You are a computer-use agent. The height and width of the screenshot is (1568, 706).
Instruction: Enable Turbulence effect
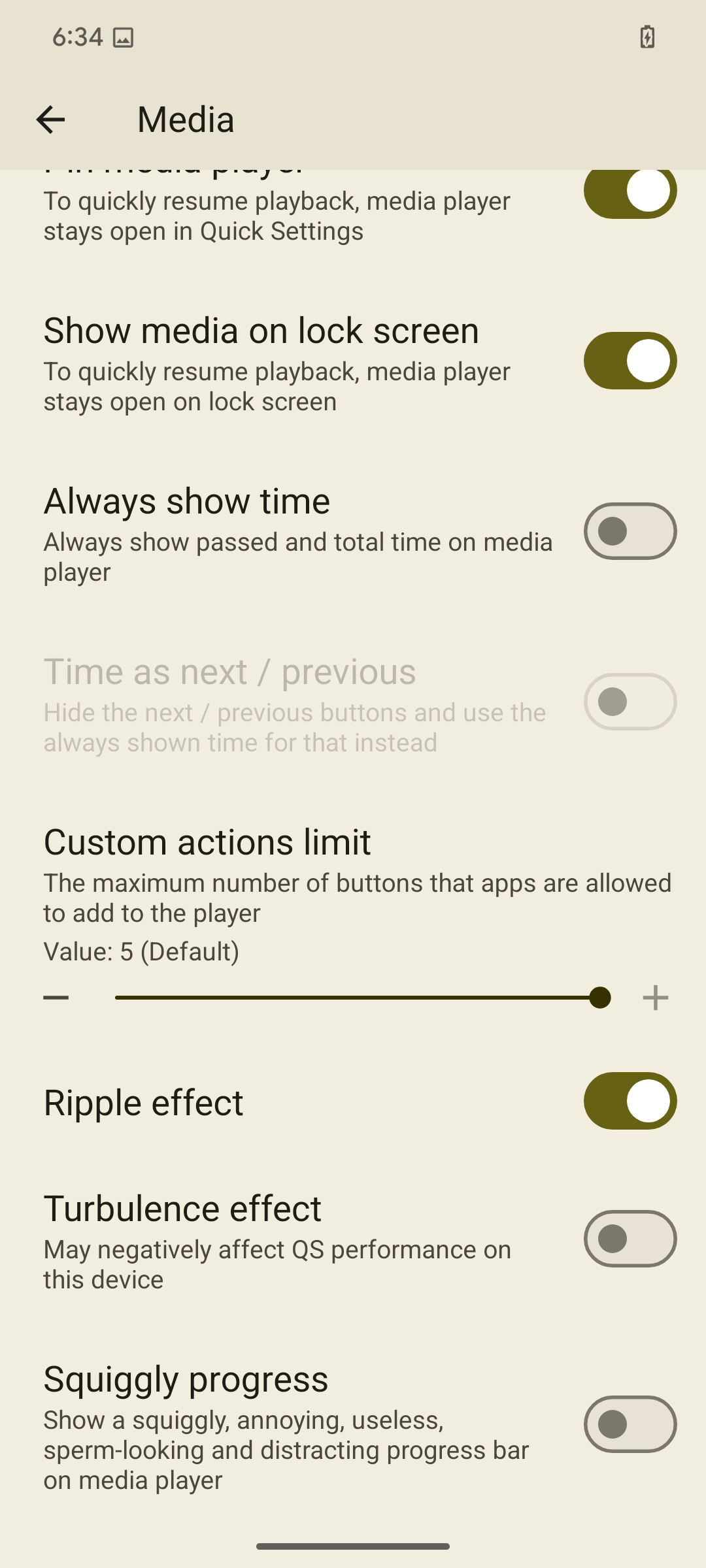tap(630, 1239)
